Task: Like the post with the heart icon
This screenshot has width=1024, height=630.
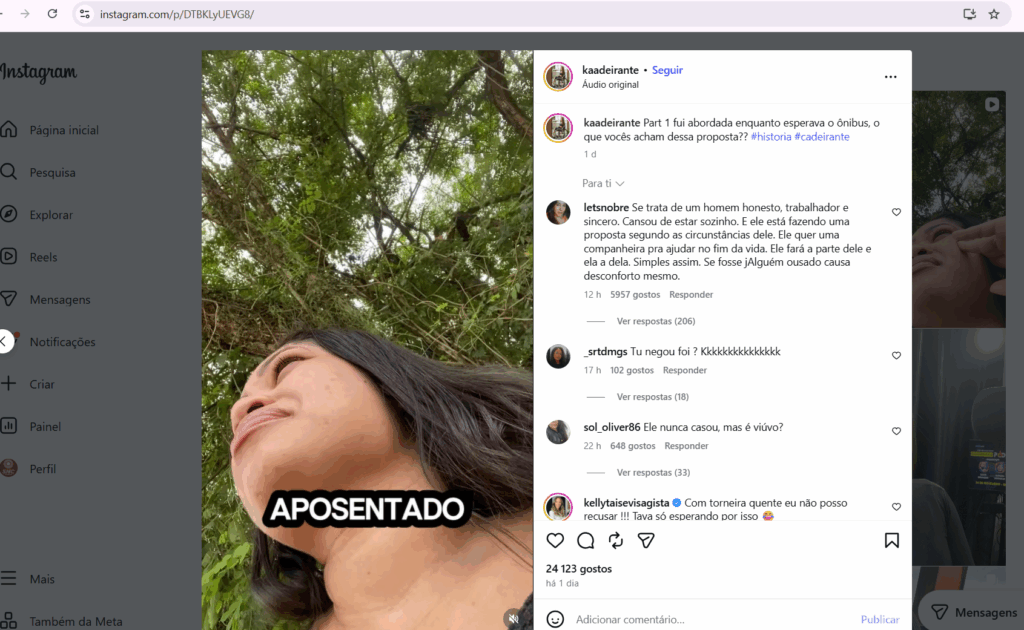Action: pyautogui.click(x=555, y=540)
